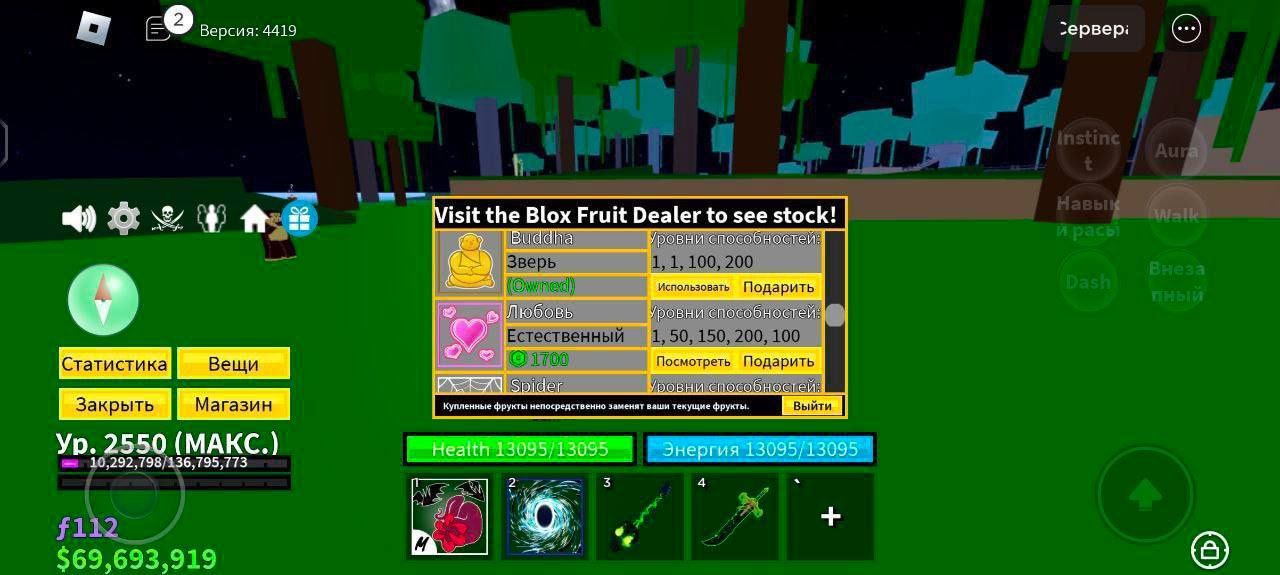Image resolution: width=1280 pixels, height=575 pixels.
Task: Open the Вещи inventory button
Action: [233, 364]
